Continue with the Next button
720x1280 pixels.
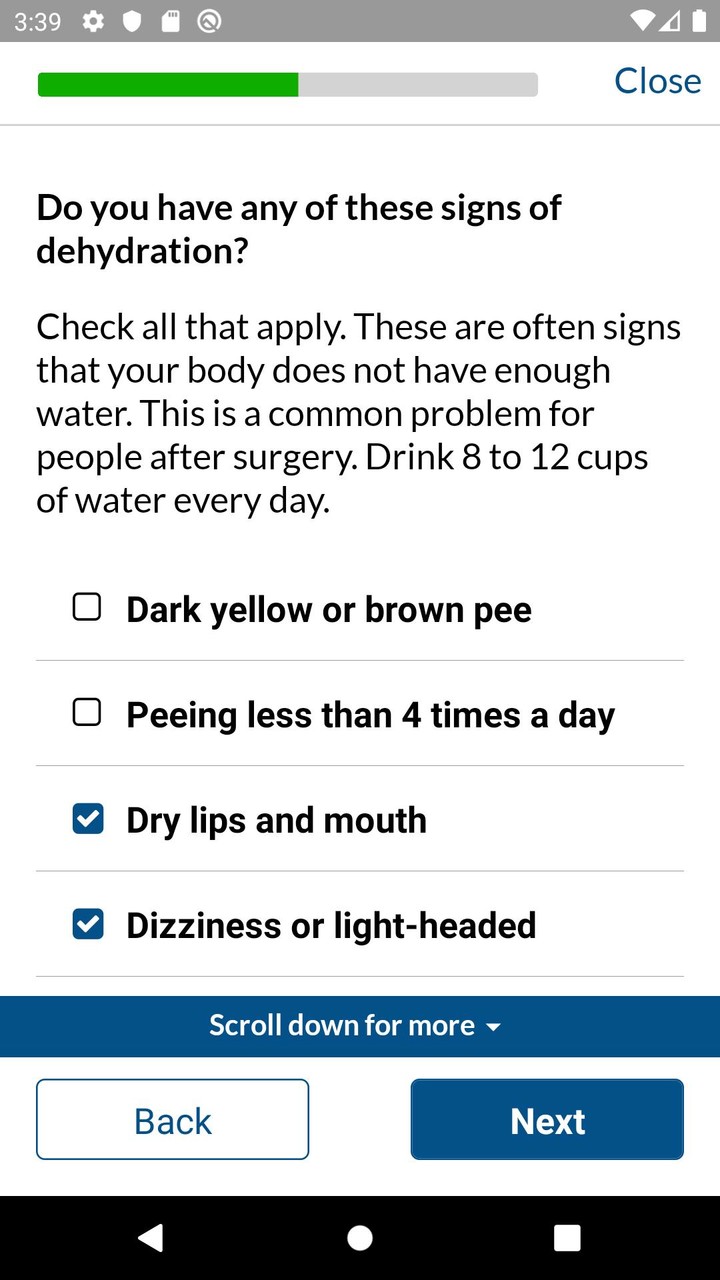pos(547,1120)
